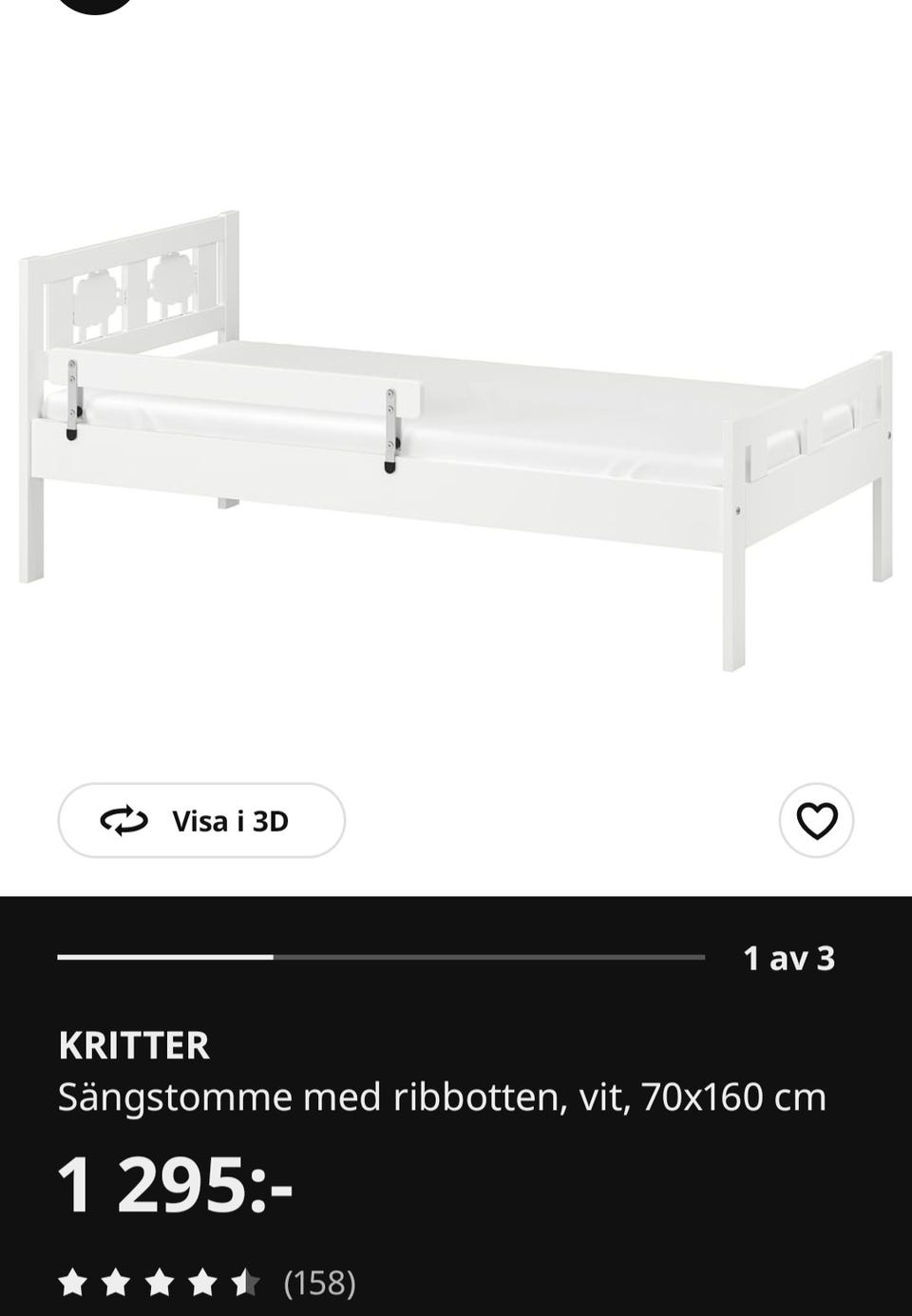This screenshot has width=912, height=1316.
Task: Open the 158 customer reviews
Action: point(319,1283)
